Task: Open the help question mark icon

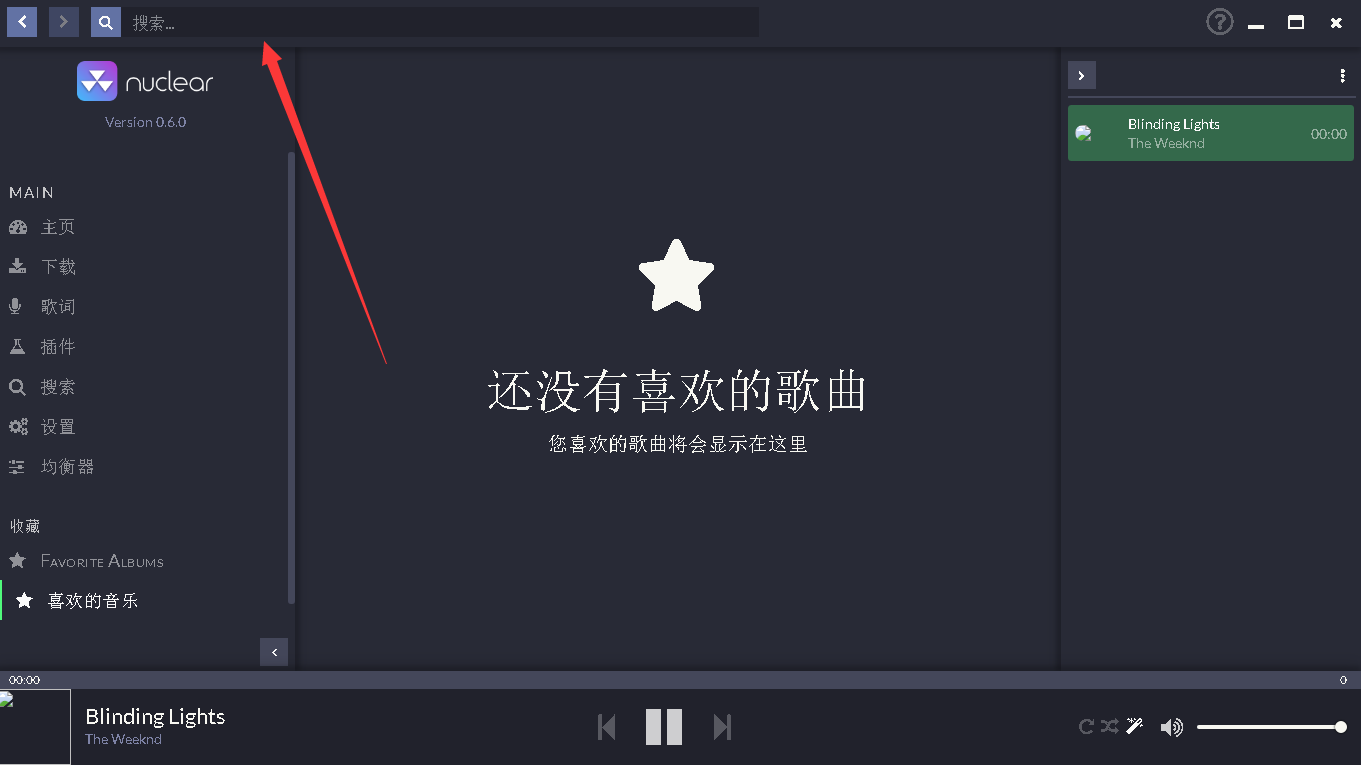Action: point(1219,22)
